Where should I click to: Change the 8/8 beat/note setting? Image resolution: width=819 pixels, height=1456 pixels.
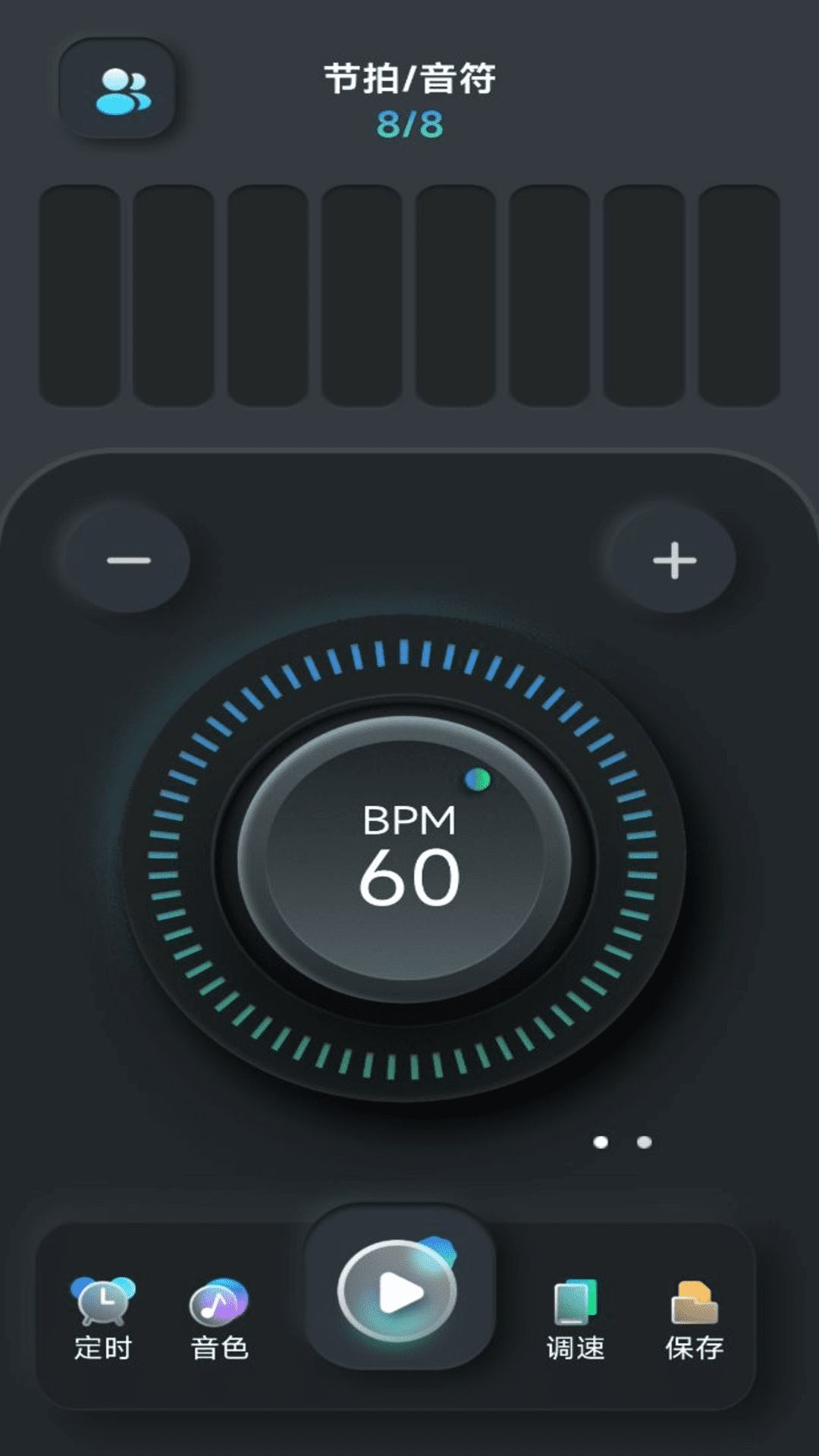(409, 124)
